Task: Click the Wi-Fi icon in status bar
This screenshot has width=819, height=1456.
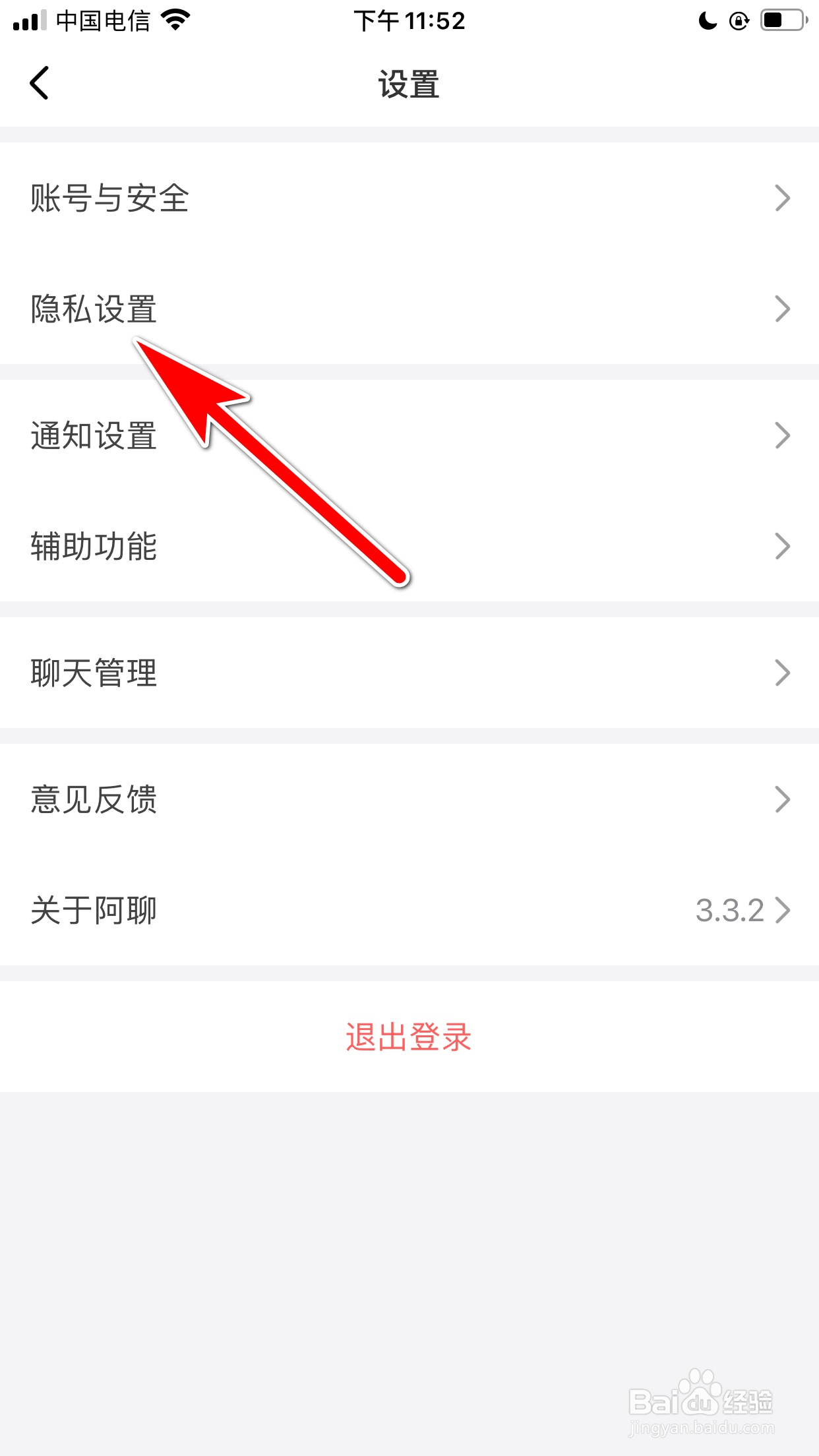Action: pyautogui.click(x=175, y=20)
